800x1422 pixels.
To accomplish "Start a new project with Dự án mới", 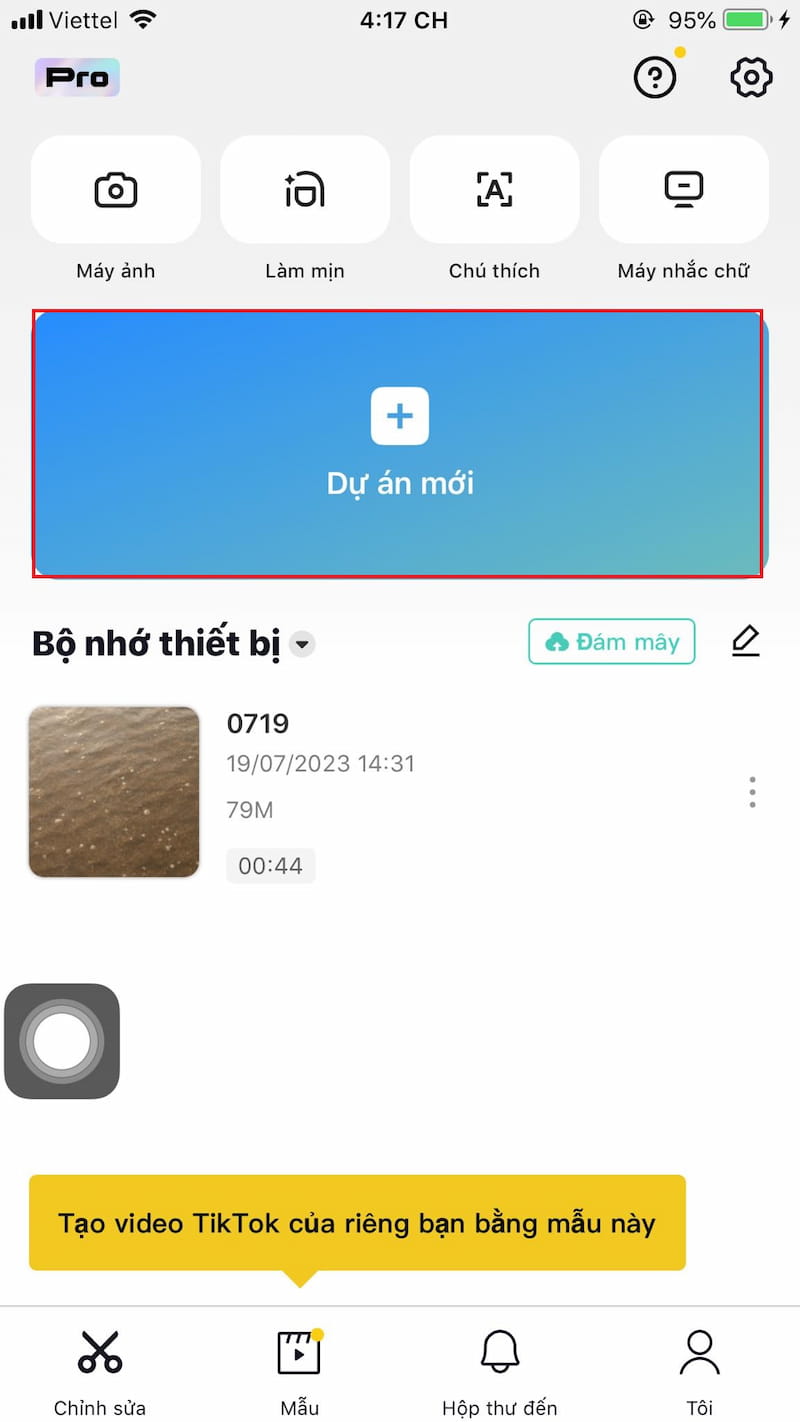I will click(x=399, y=445).
